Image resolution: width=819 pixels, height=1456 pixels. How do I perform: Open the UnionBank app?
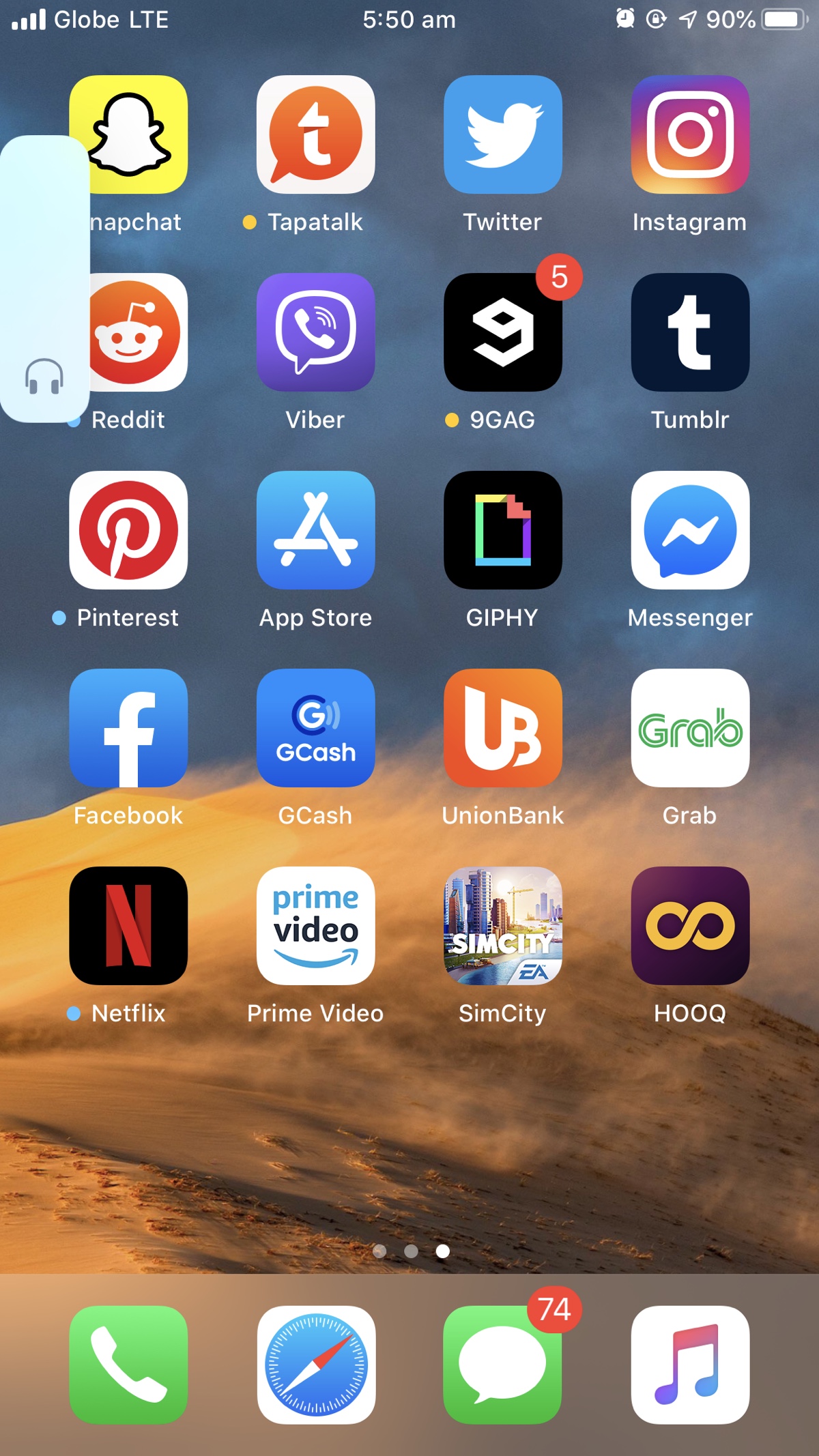(x=503, y=728)
